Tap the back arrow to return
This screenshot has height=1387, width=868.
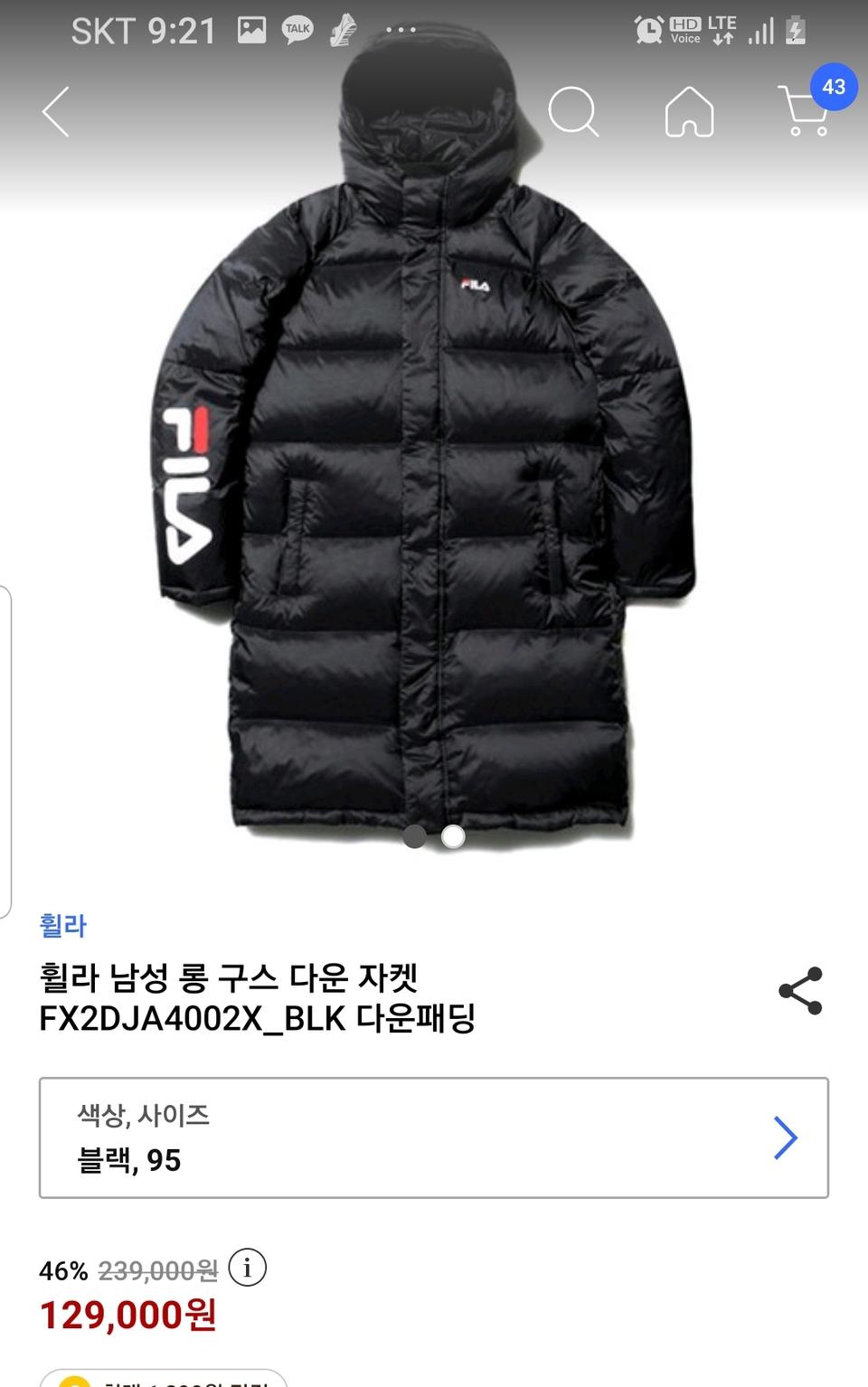pos(56,112)
